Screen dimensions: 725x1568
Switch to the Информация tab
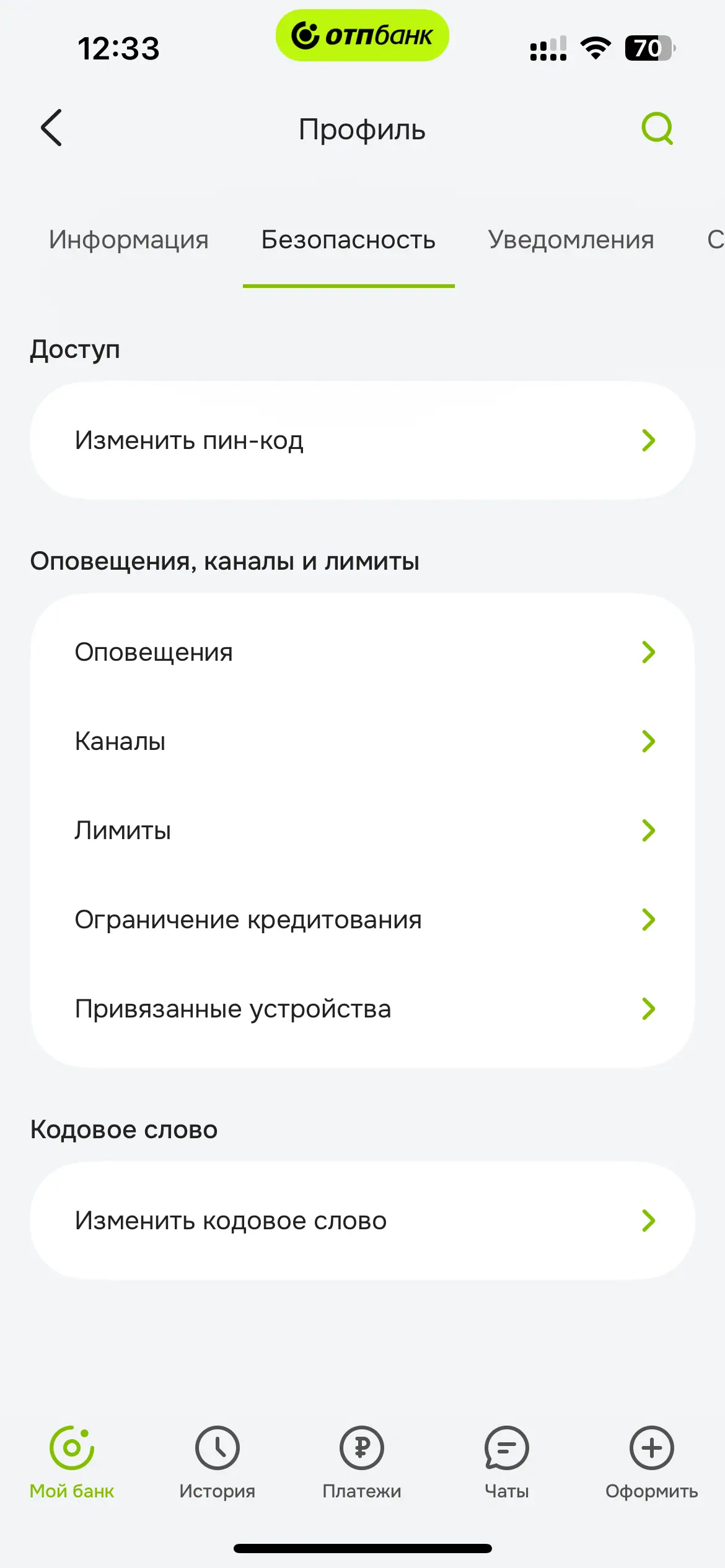(129, 240)
